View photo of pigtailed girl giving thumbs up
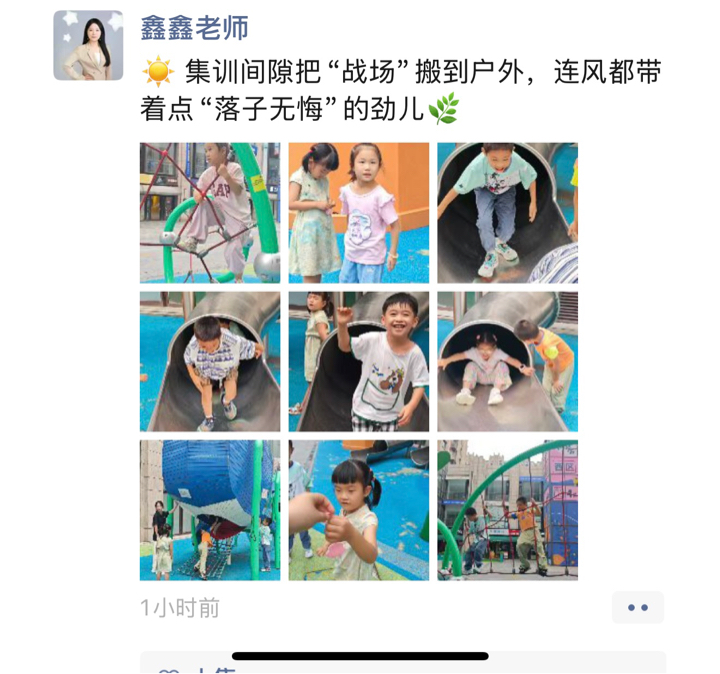This screenshot has width=720, height=674. [358, 510]
